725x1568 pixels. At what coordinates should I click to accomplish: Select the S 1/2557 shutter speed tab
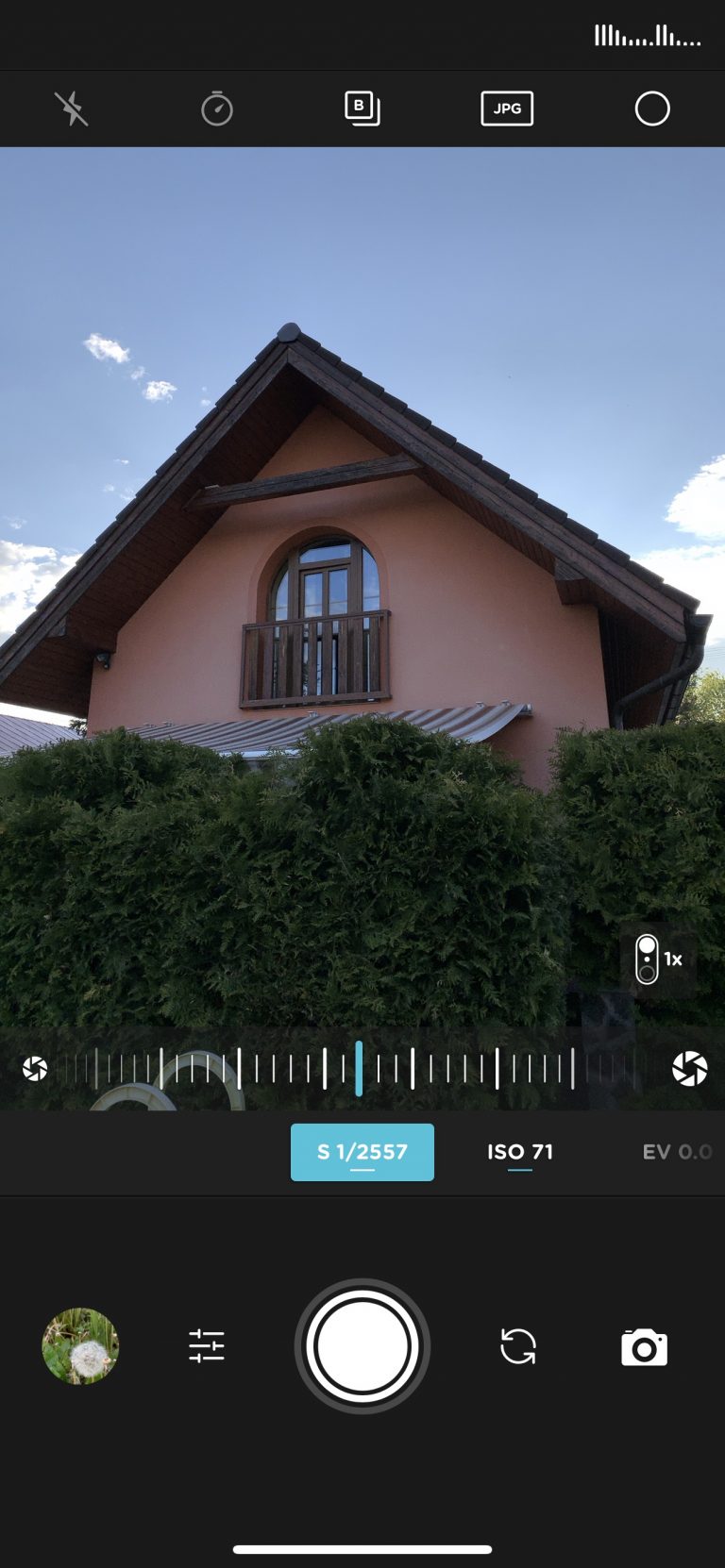(362, 1152)
